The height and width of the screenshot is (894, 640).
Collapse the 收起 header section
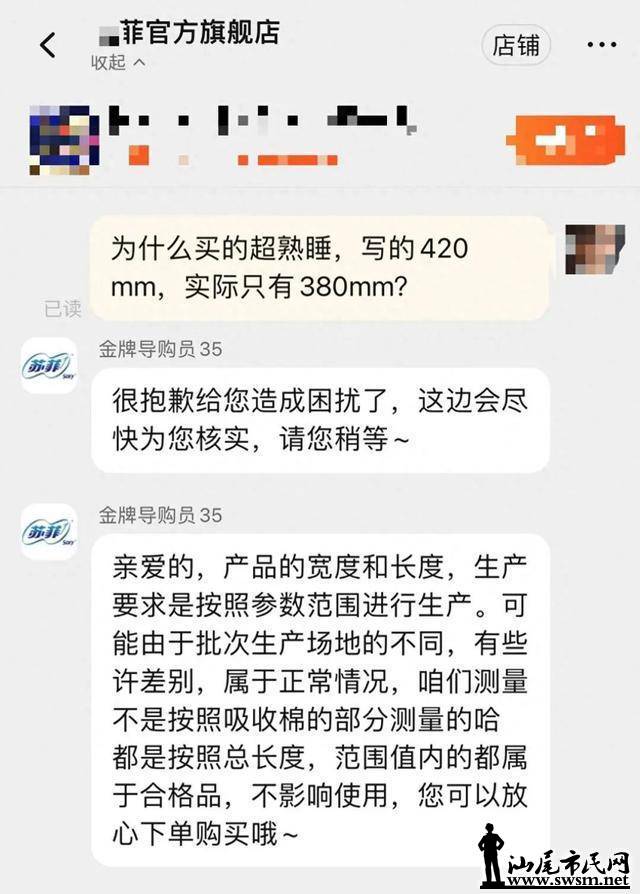coord(118,63)
